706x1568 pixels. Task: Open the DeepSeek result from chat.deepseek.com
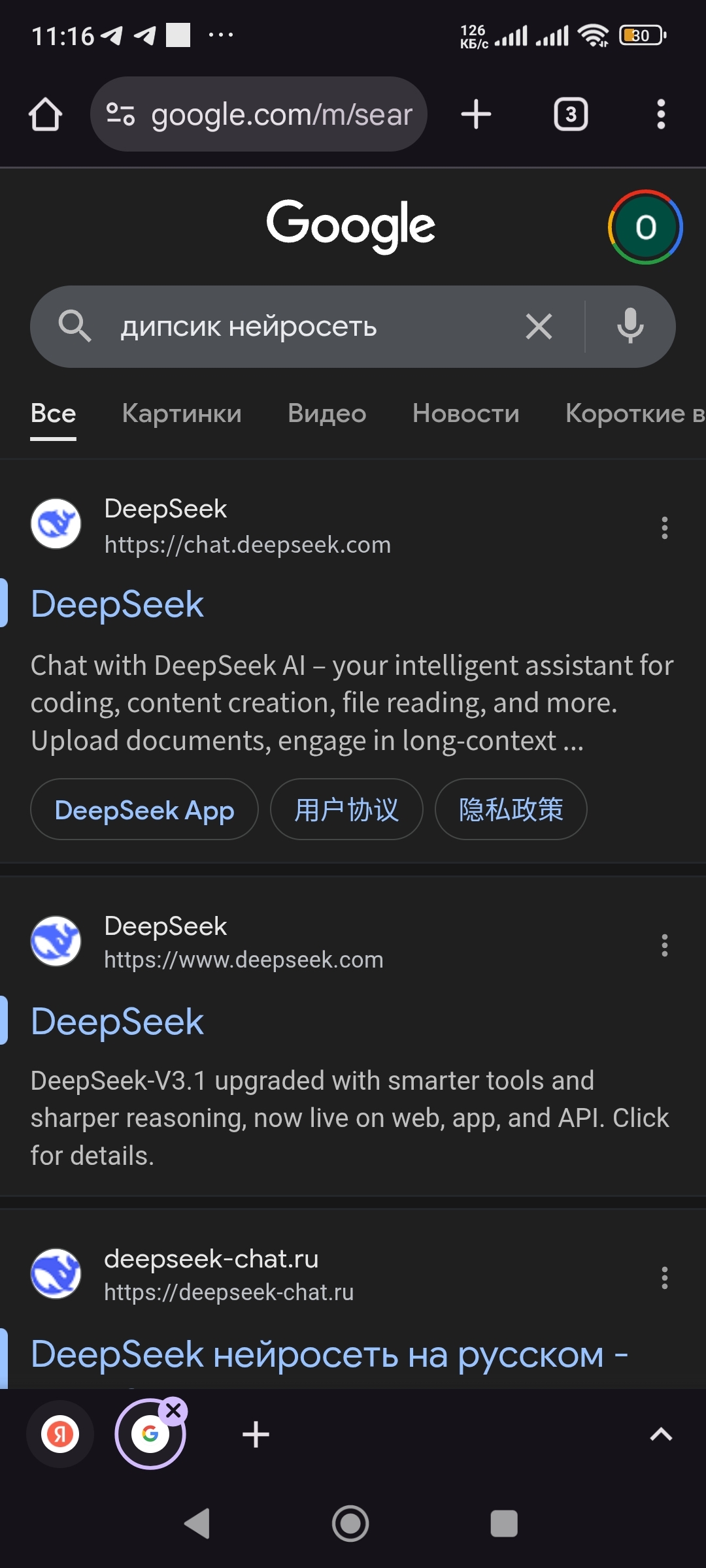tap(118, 604)
